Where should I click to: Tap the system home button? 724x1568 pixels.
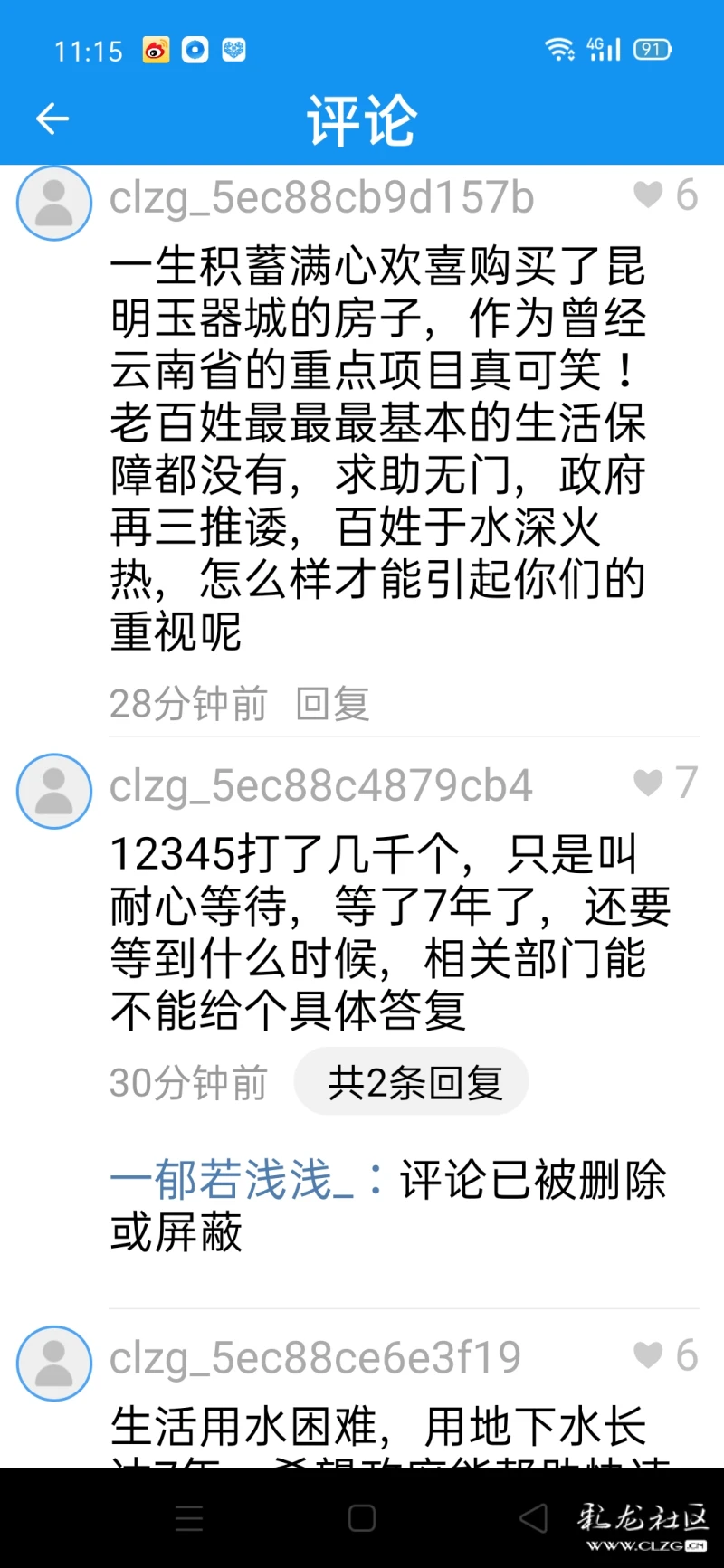[x=362, y=1518]
